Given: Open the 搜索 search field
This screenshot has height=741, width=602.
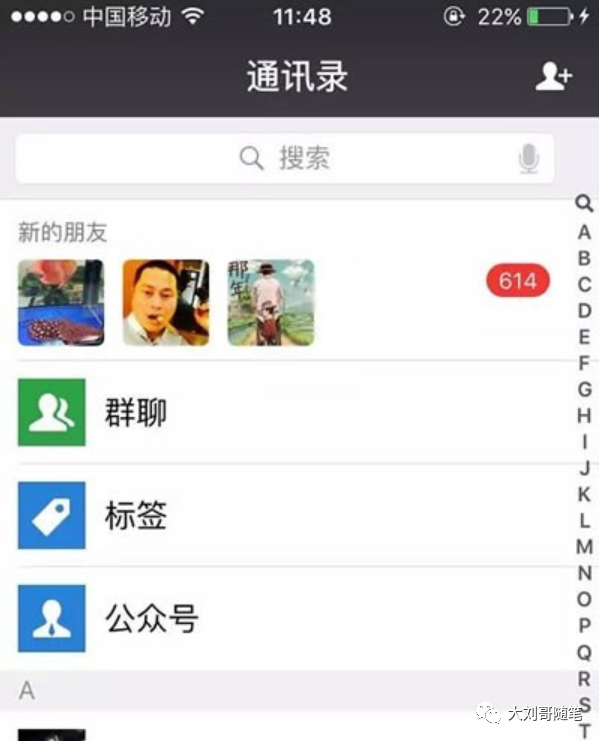Looking at the screenshot, I should tap(285, 158).
